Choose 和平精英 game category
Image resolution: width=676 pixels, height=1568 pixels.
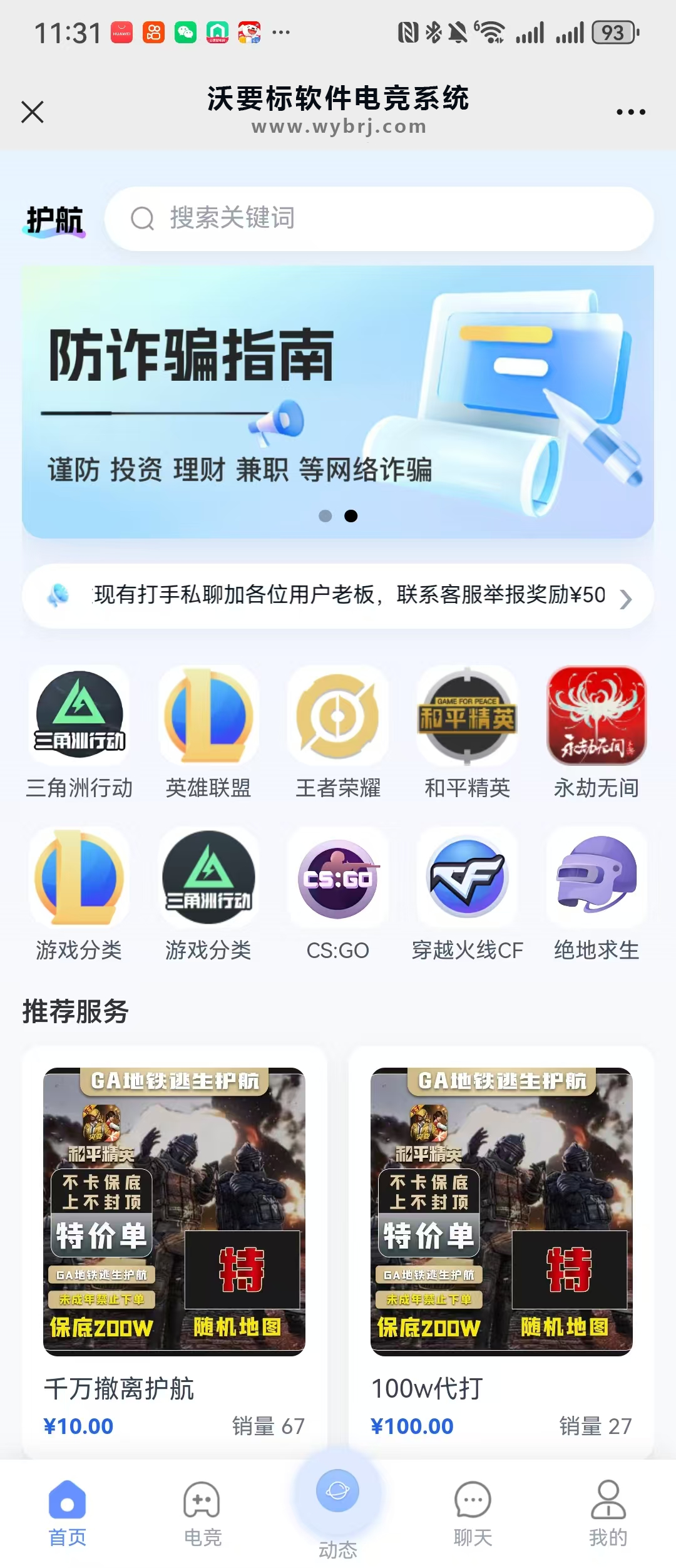pos(467,733)
